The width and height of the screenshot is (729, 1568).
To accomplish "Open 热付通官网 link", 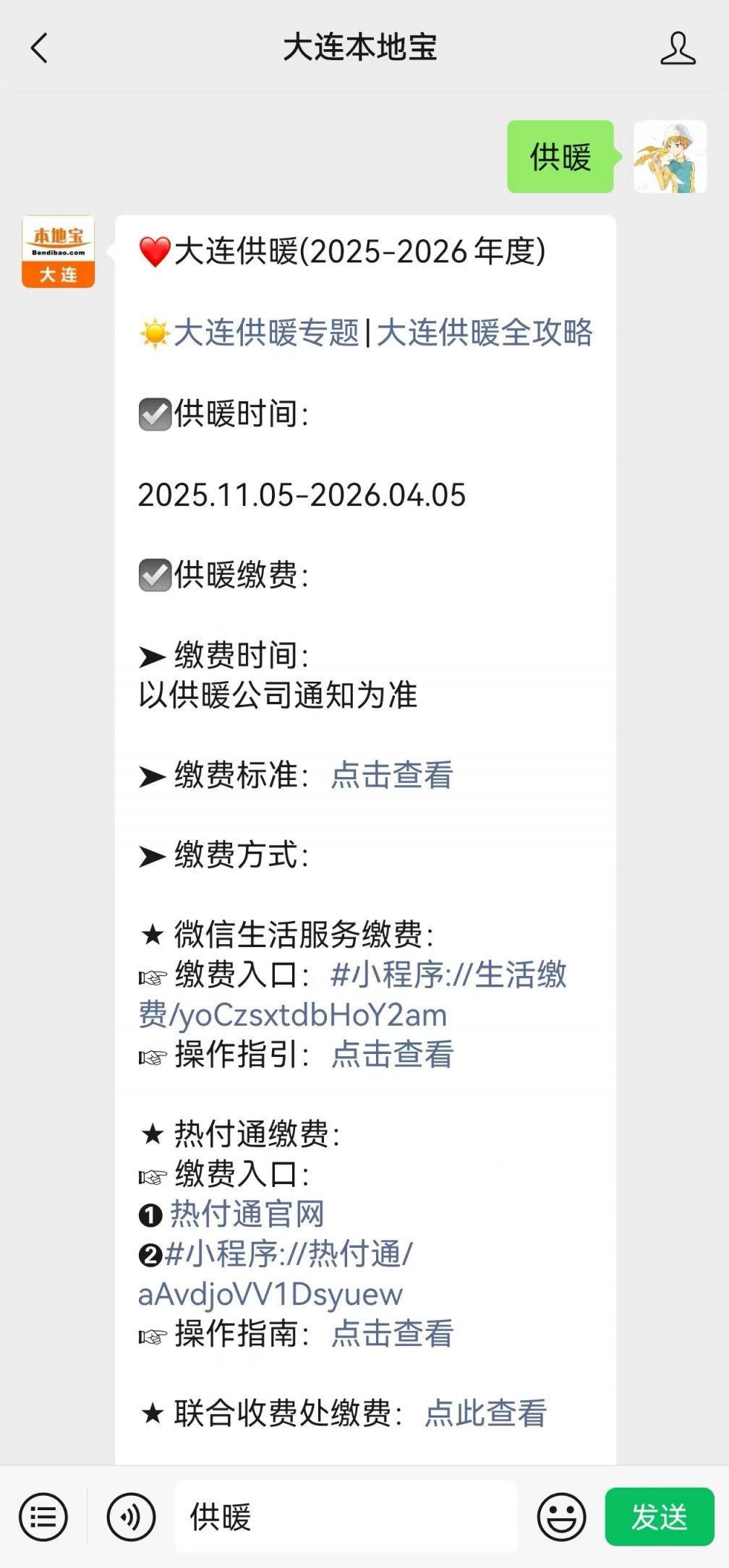I will [247, 1214].
